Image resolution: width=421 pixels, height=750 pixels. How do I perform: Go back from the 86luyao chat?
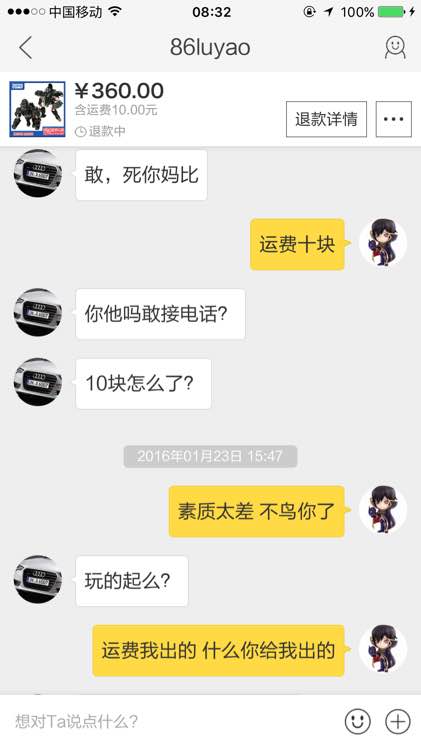[x=25, y=48]
